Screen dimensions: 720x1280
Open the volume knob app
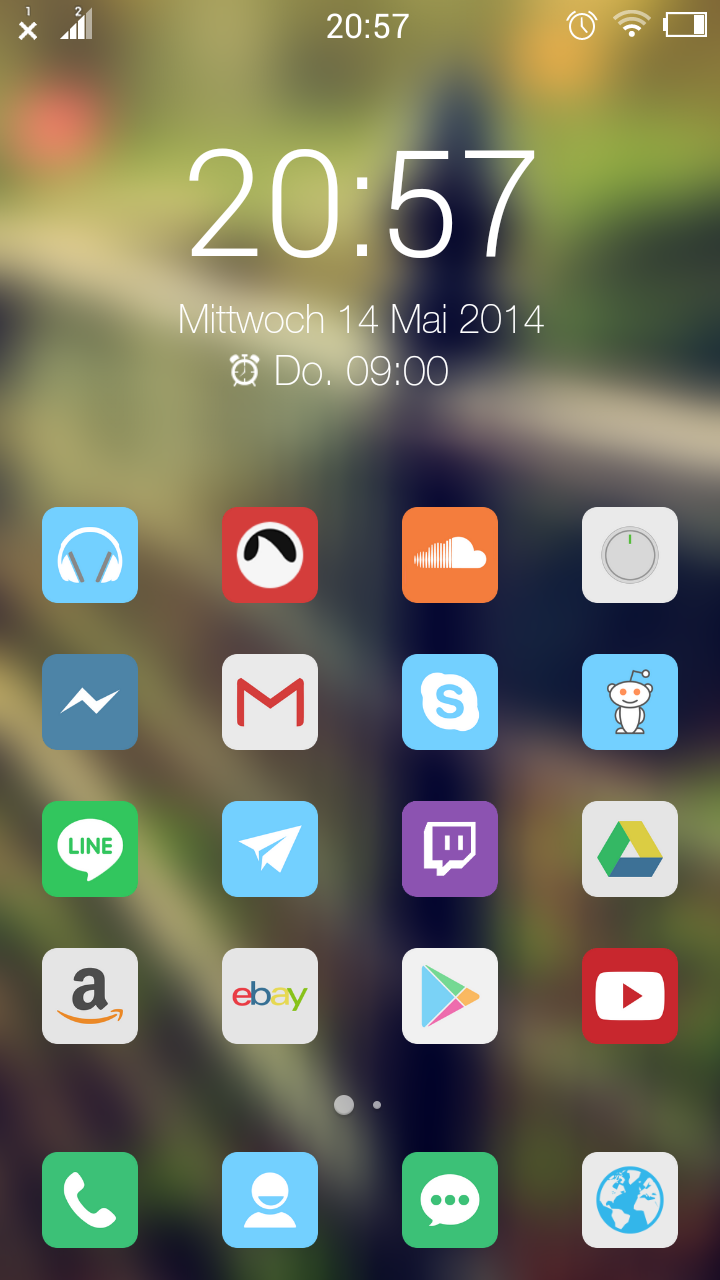(630, 555)
